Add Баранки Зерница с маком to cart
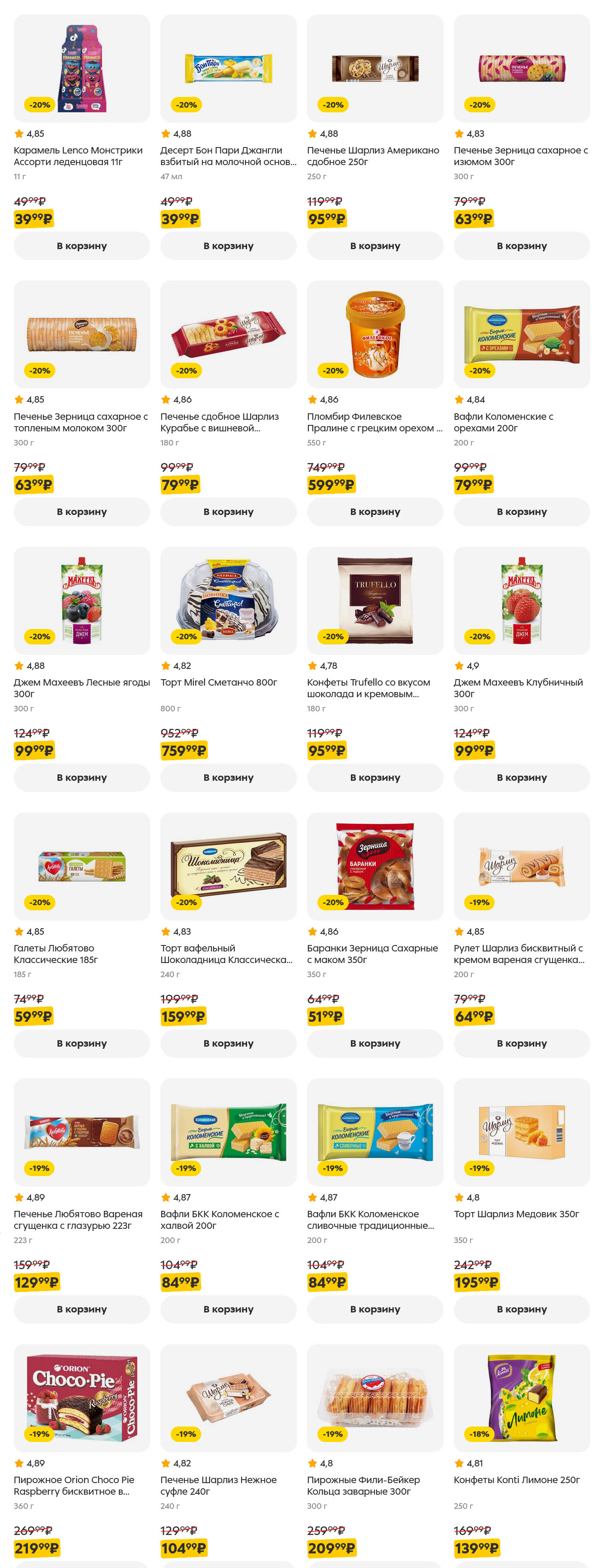 point(375,1043)
